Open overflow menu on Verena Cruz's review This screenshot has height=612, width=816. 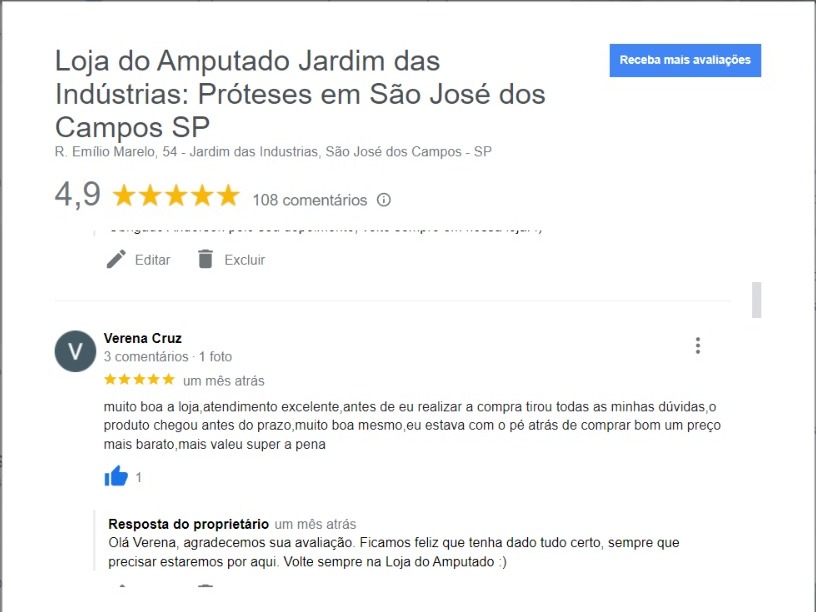pos(697,346)
